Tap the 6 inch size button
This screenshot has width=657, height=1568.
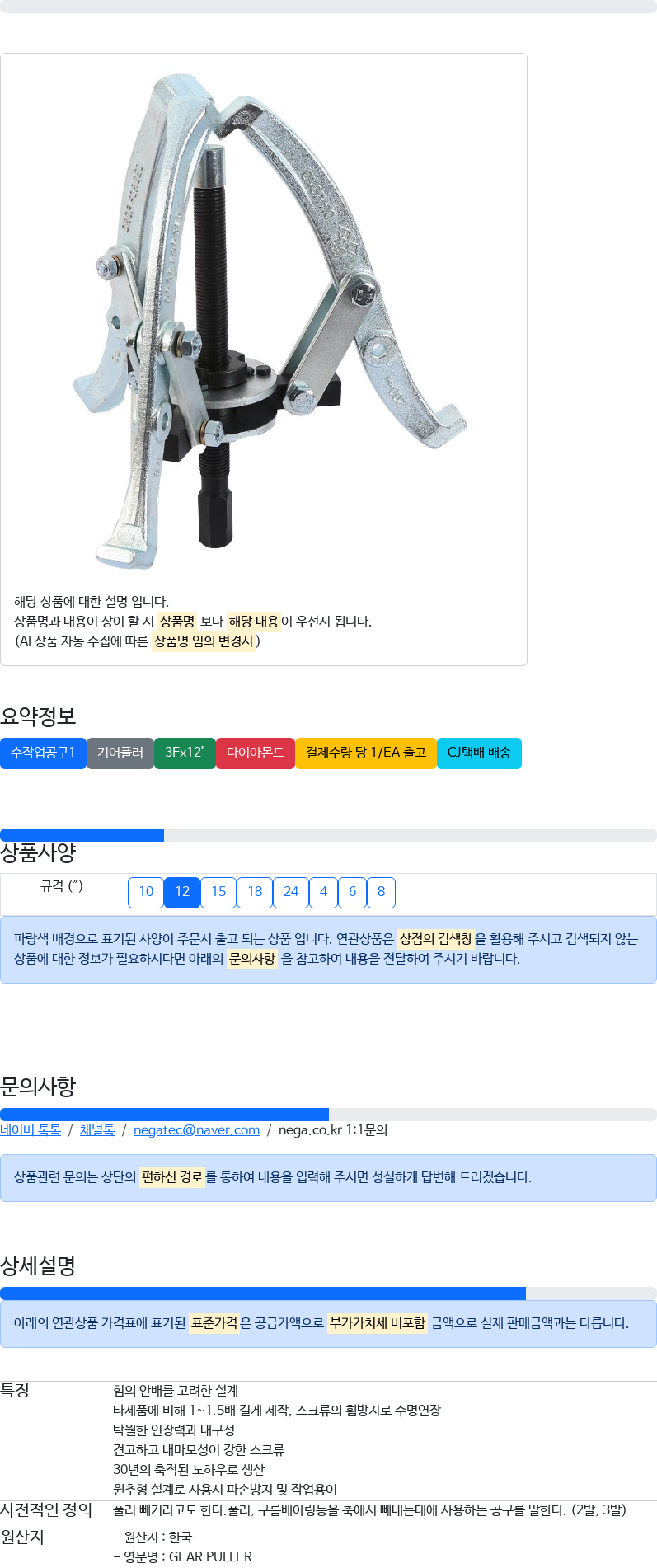point(352,892)
